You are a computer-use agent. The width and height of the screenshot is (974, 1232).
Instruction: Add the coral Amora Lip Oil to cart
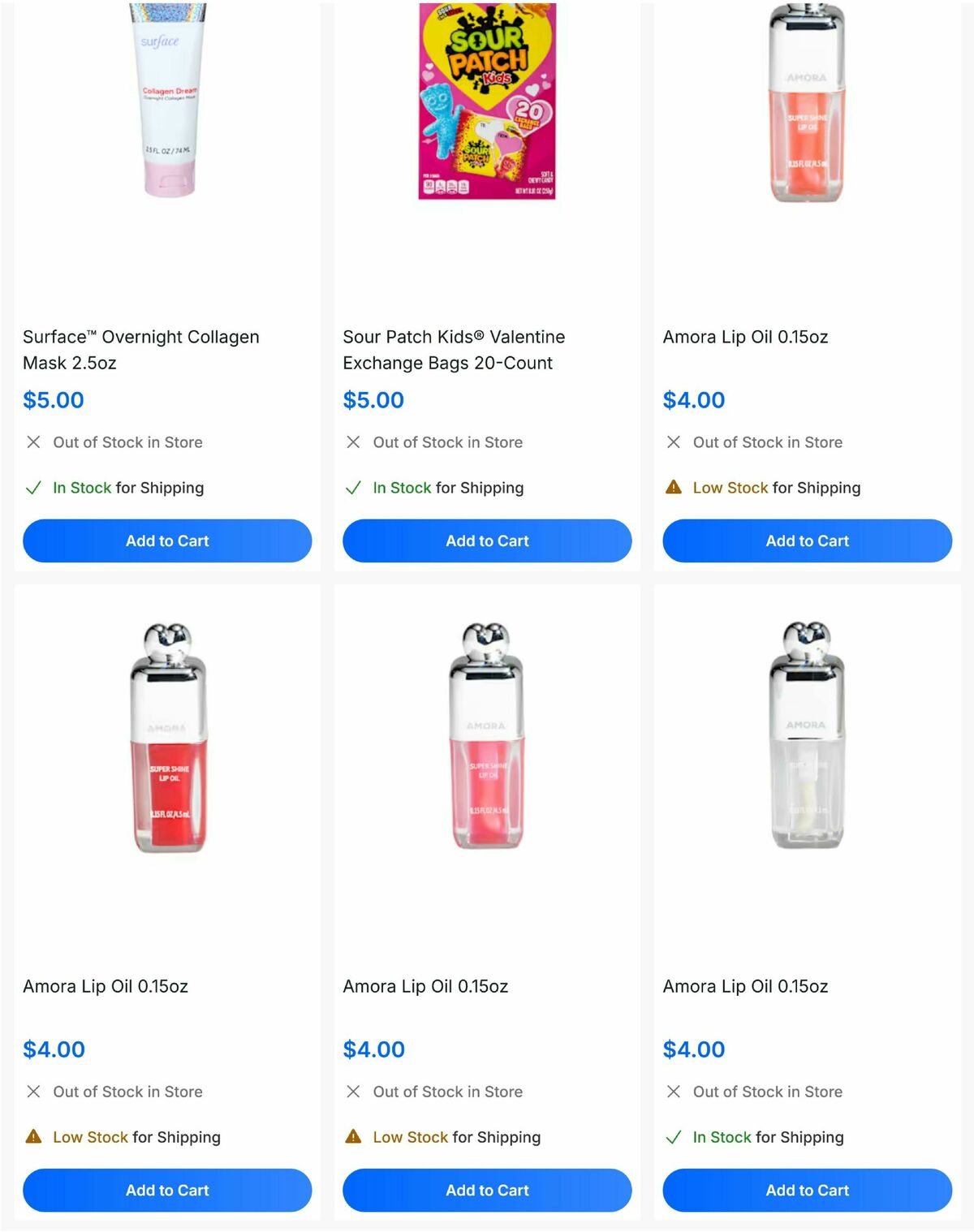807,541
